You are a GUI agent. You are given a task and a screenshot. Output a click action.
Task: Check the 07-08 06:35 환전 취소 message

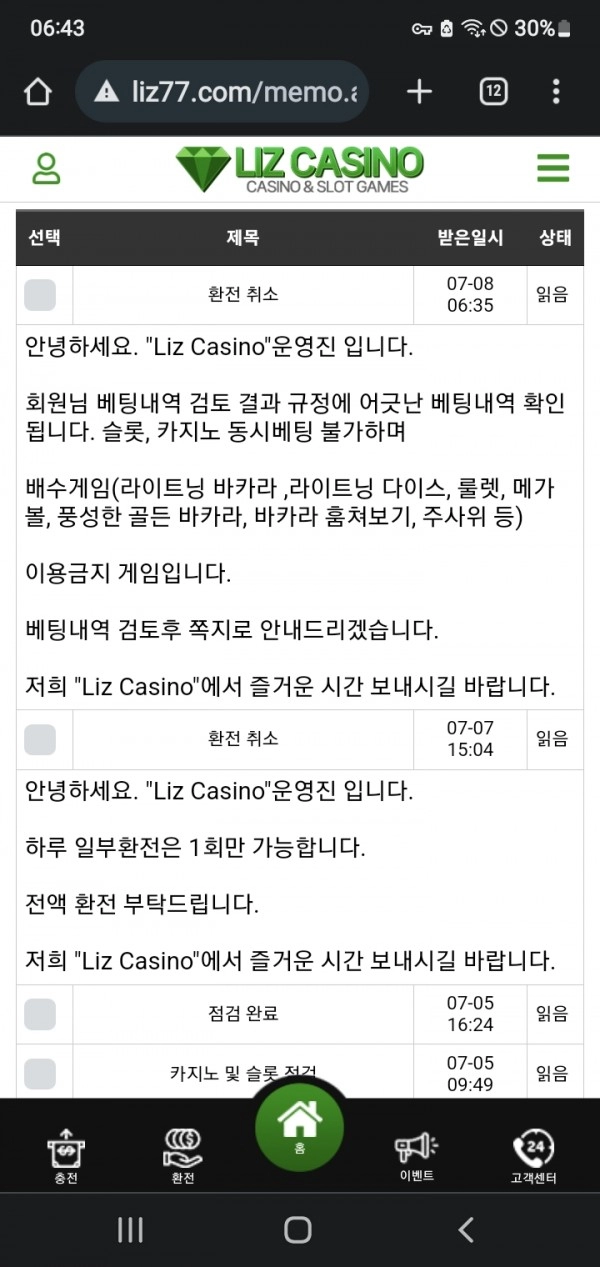tap(40, 295)
